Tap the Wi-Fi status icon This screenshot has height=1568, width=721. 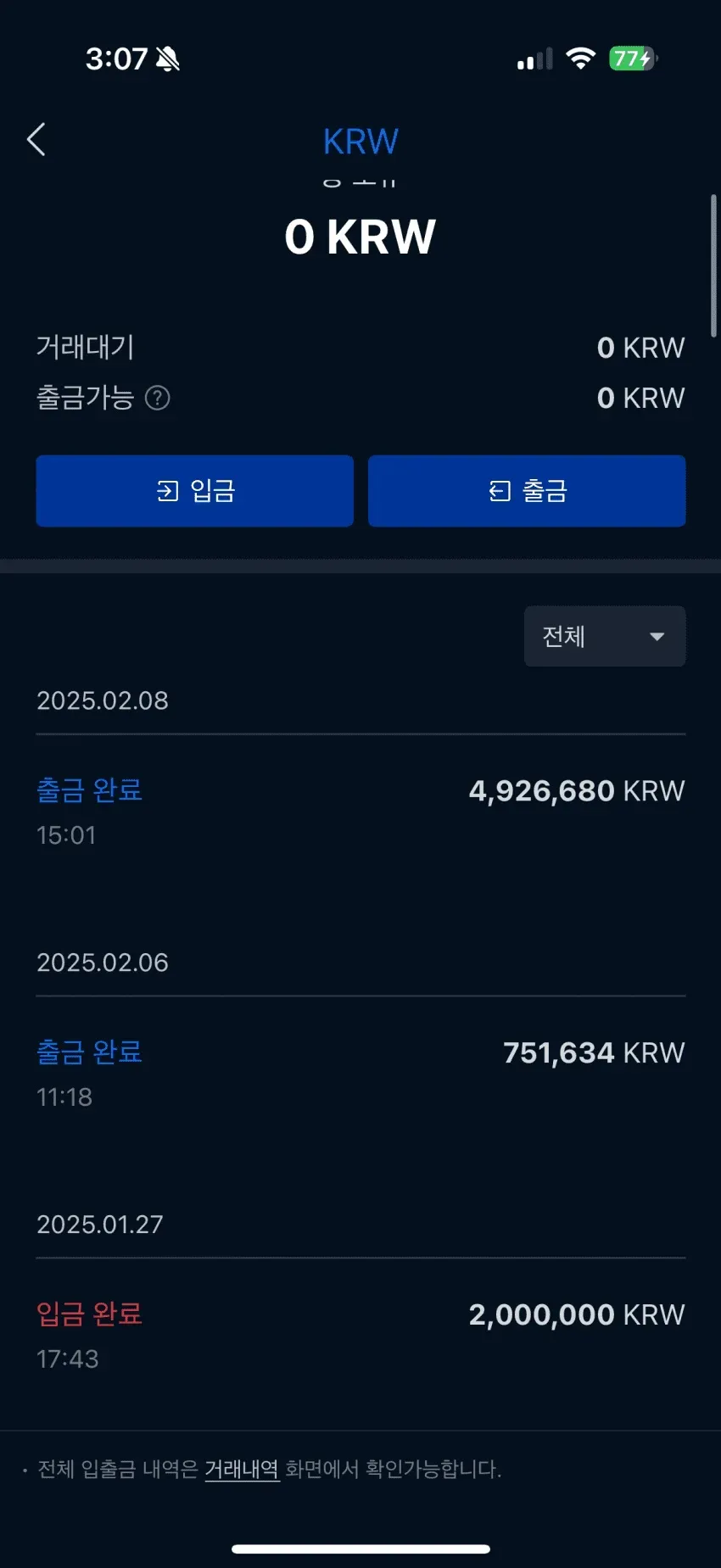pyautogui.click(x=580, y=58)
